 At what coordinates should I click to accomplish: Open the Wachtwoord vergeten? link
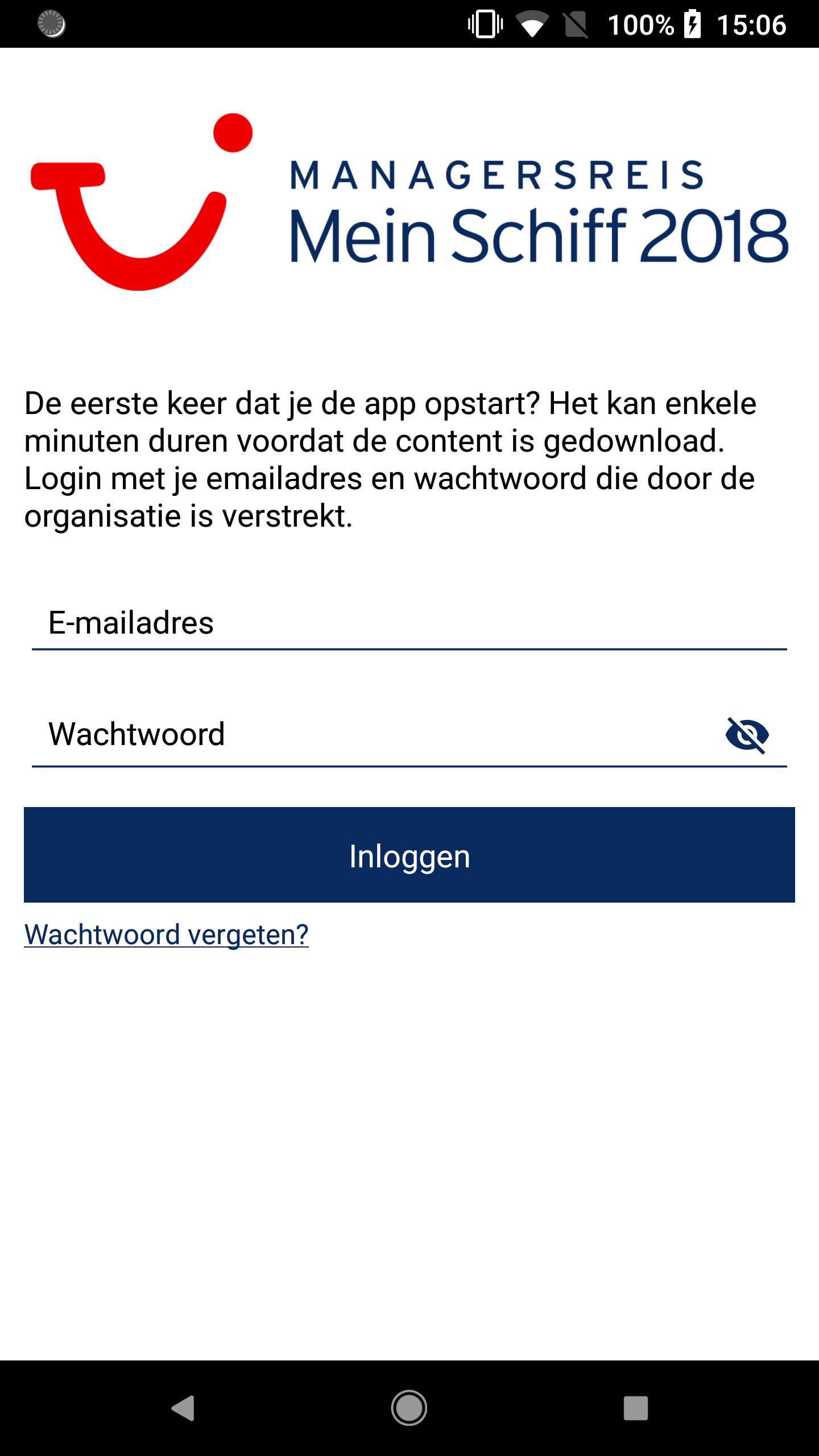point(166,934)
